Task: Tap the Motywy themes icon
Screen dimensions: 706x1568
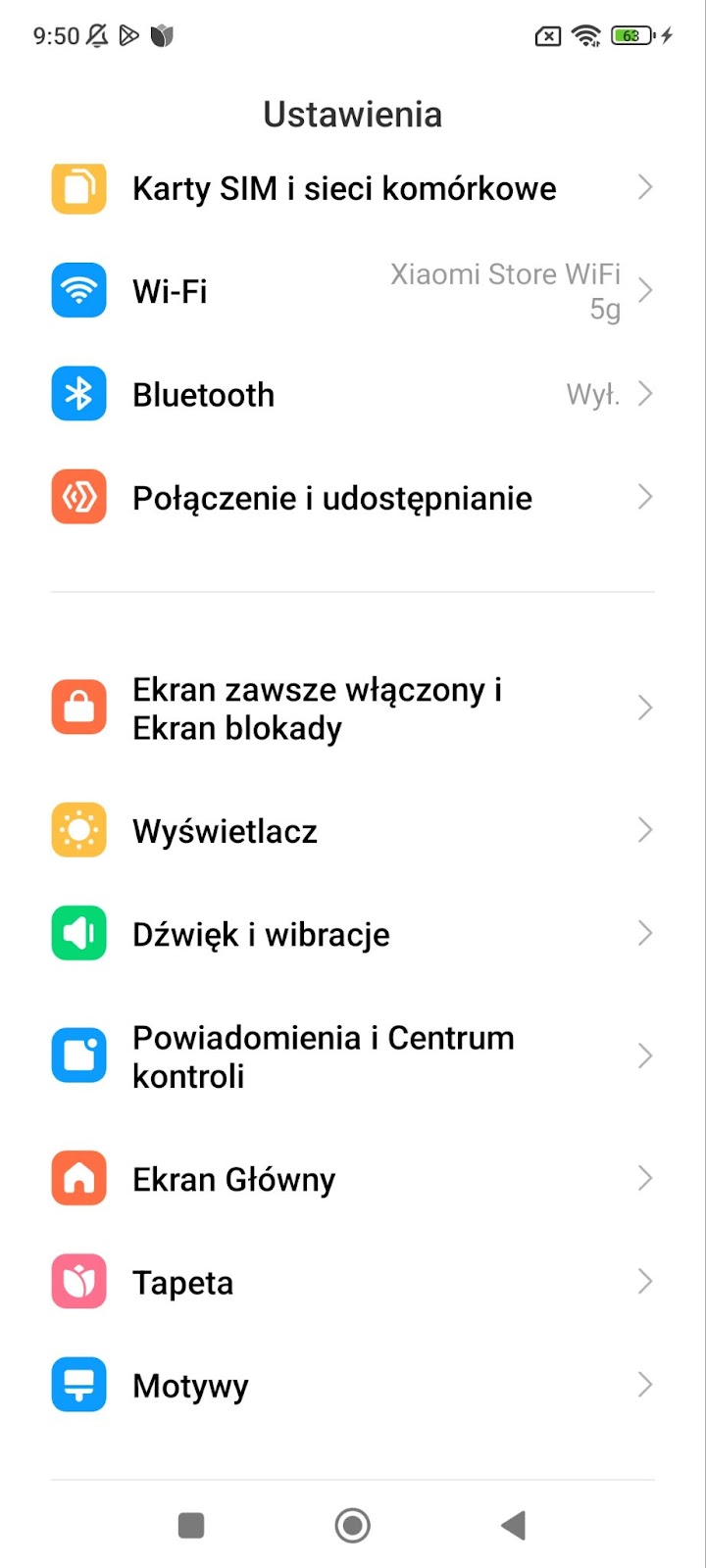Action: coord(78,1385)
